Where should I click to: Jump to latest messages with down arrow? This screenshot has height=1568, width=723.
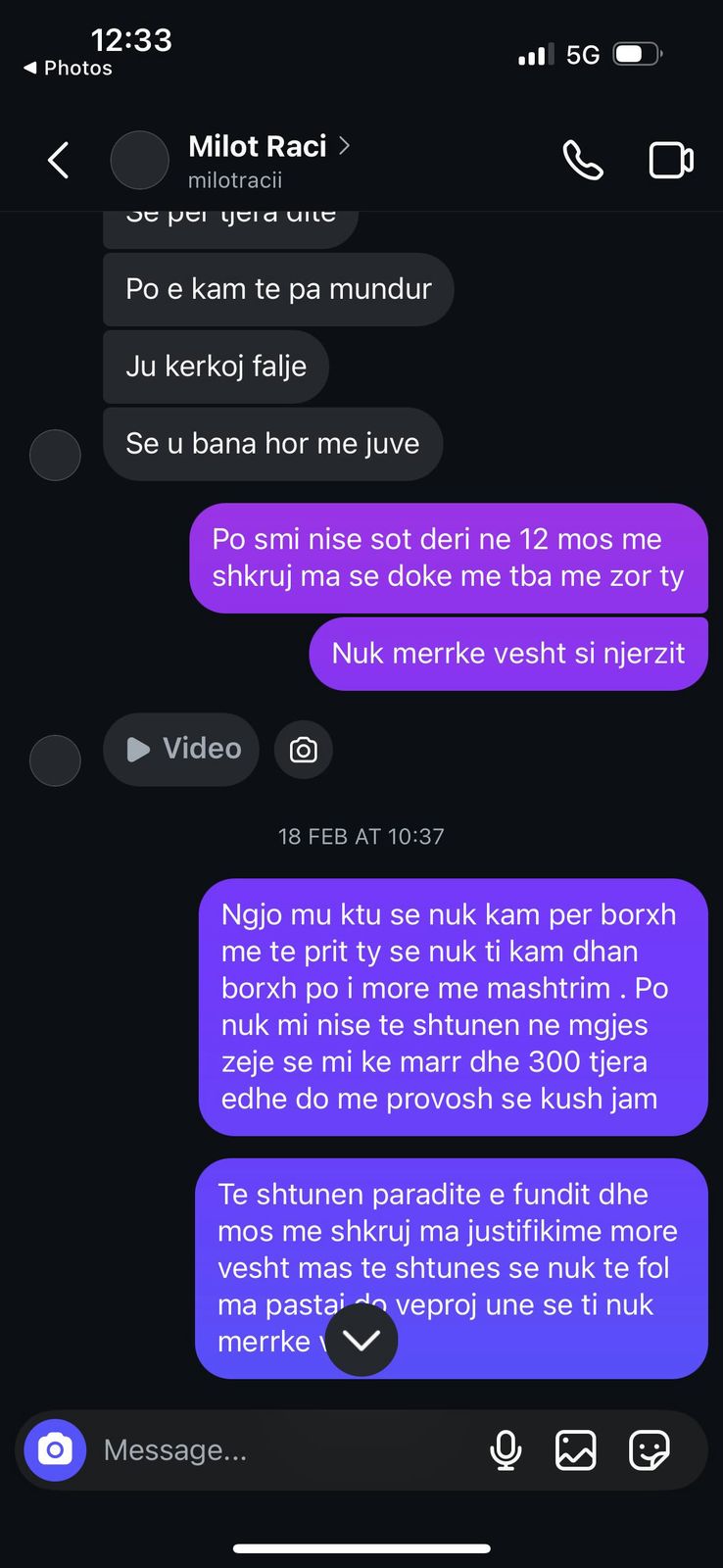tap(361, 1340)
